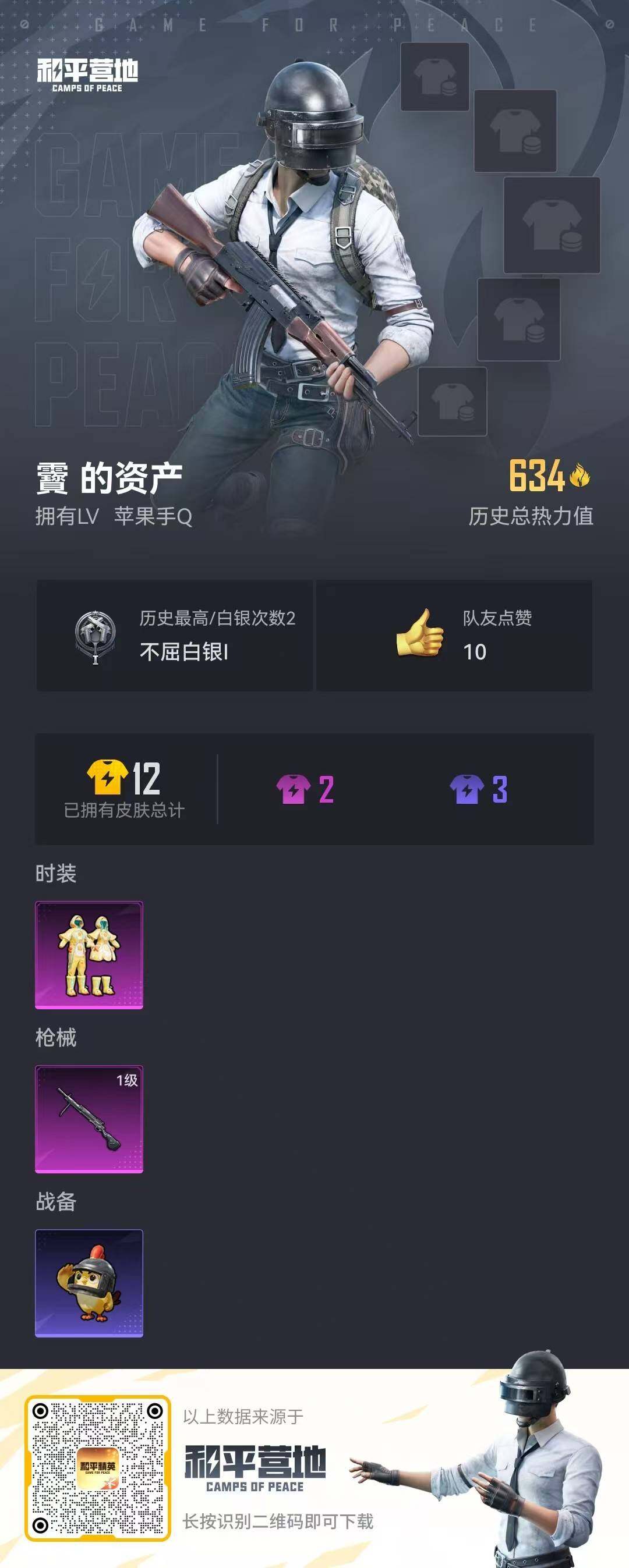Open the hazmat suit outfit thumbnail
Screen dimensions: 629x1568
(89, 953)
